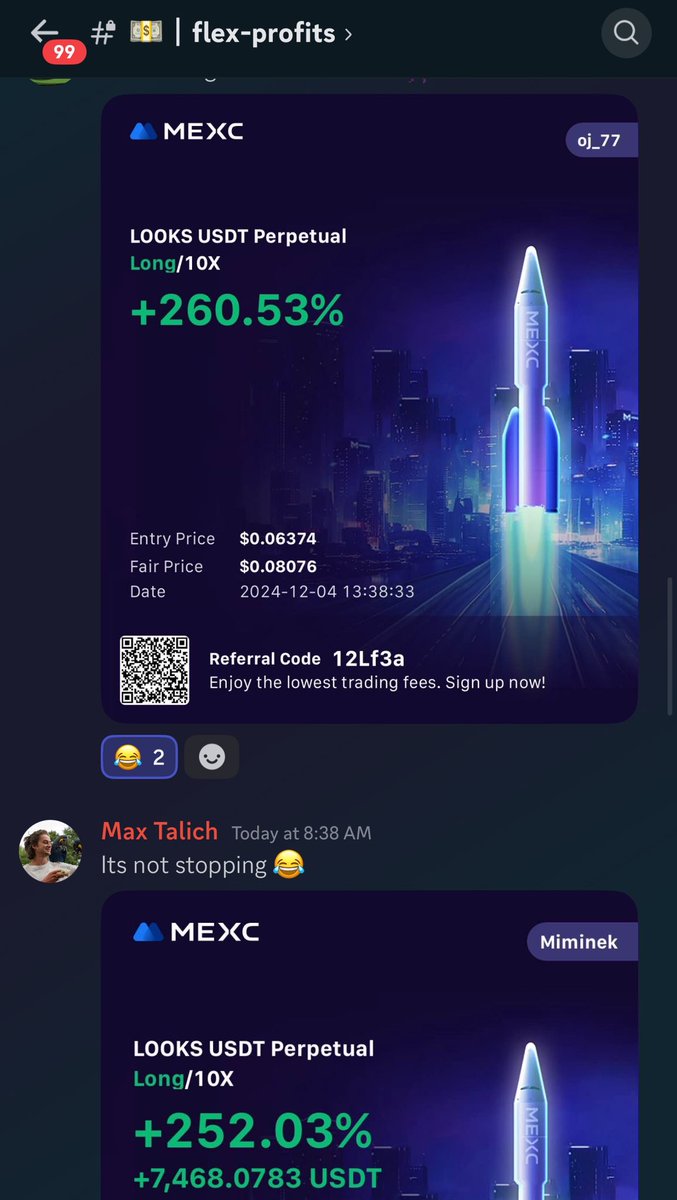Tap Max Talich's username
Viewport: 677px width, 1200px height.
[159, 831]
